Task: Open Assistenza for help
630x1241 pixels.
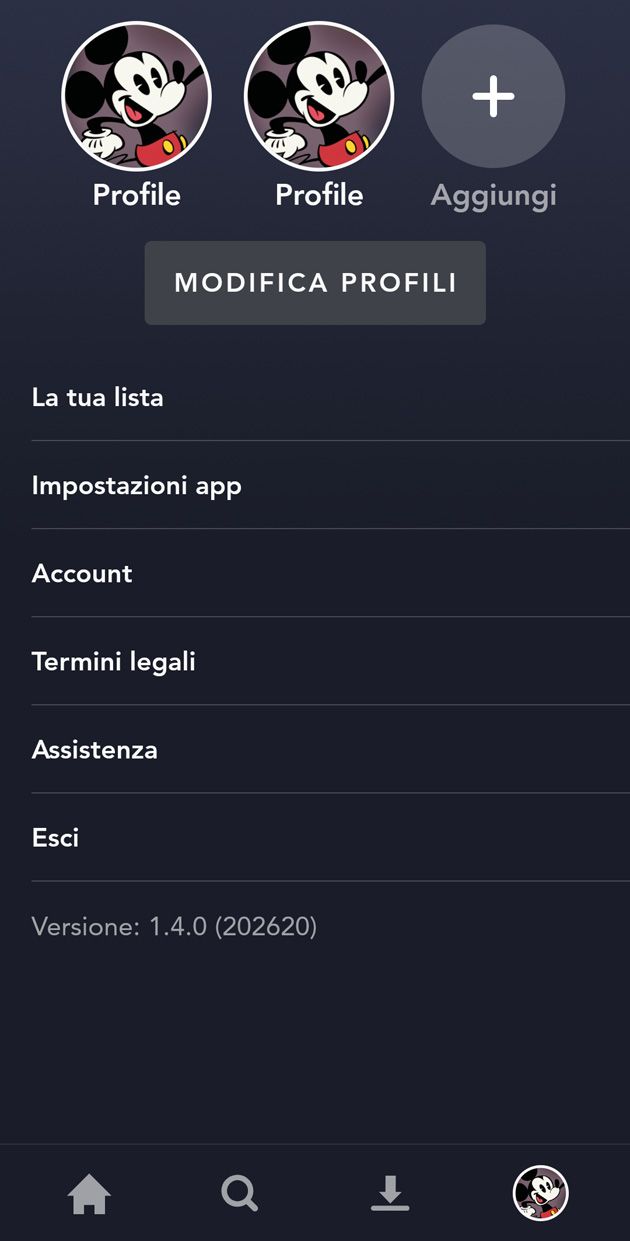Action: click(95, 750)
